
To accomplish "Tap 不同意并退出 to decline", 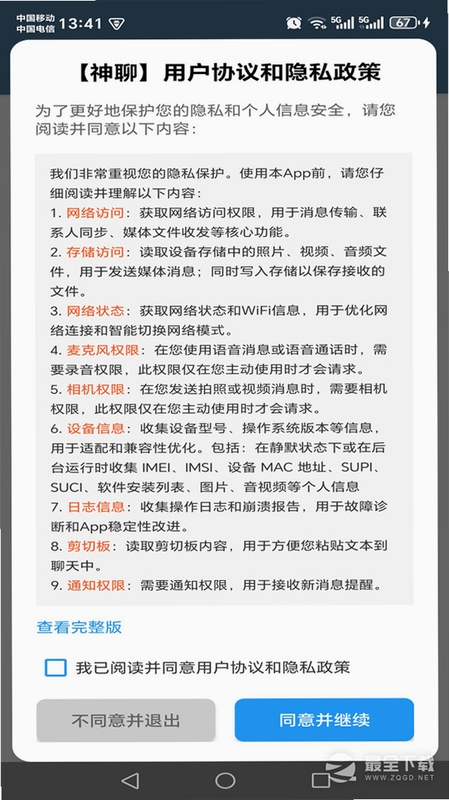I will (x=126, y=720).
